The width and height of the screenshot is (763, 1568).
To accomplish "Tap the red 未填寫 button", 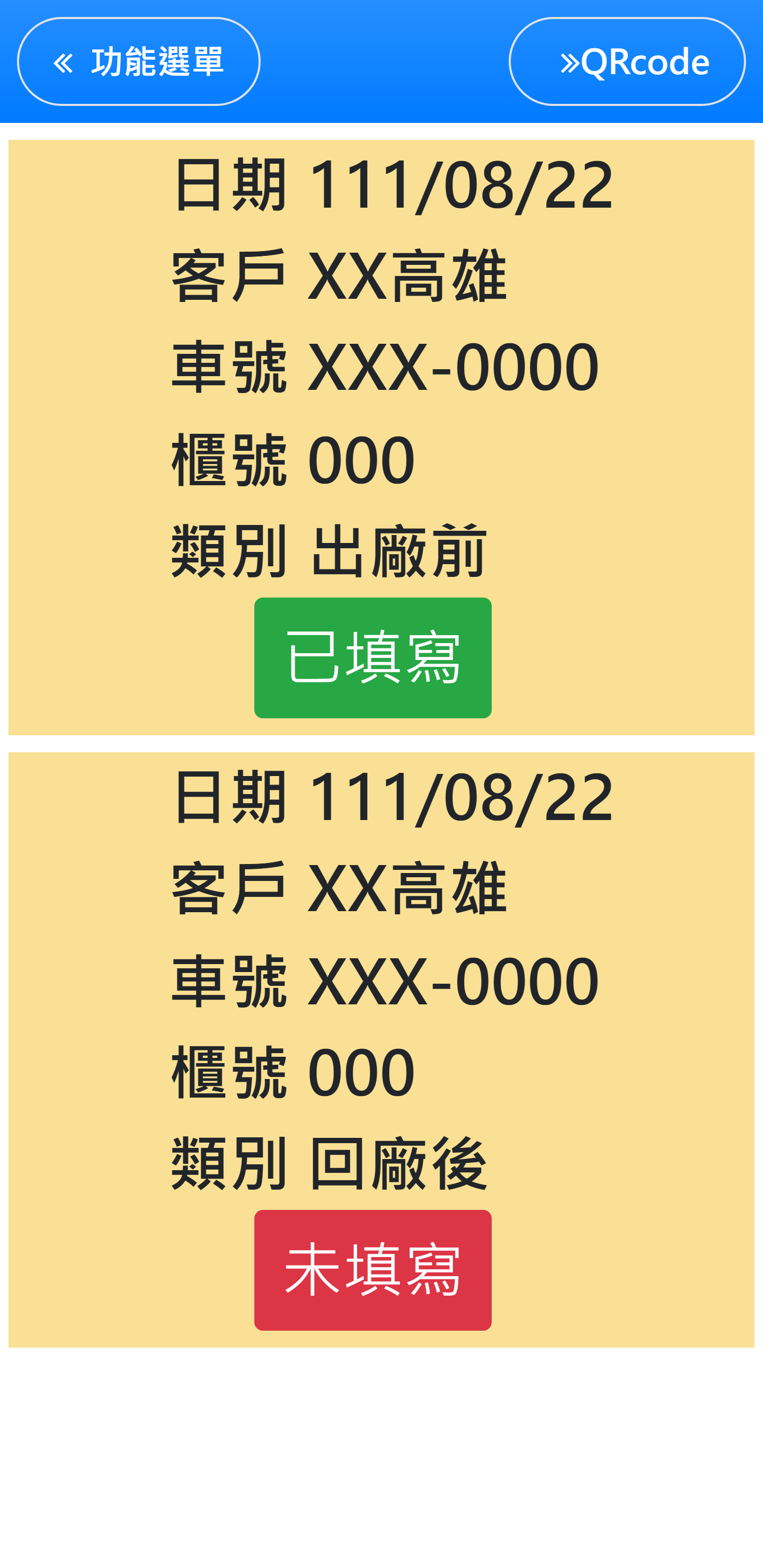I will (372, 1270).
